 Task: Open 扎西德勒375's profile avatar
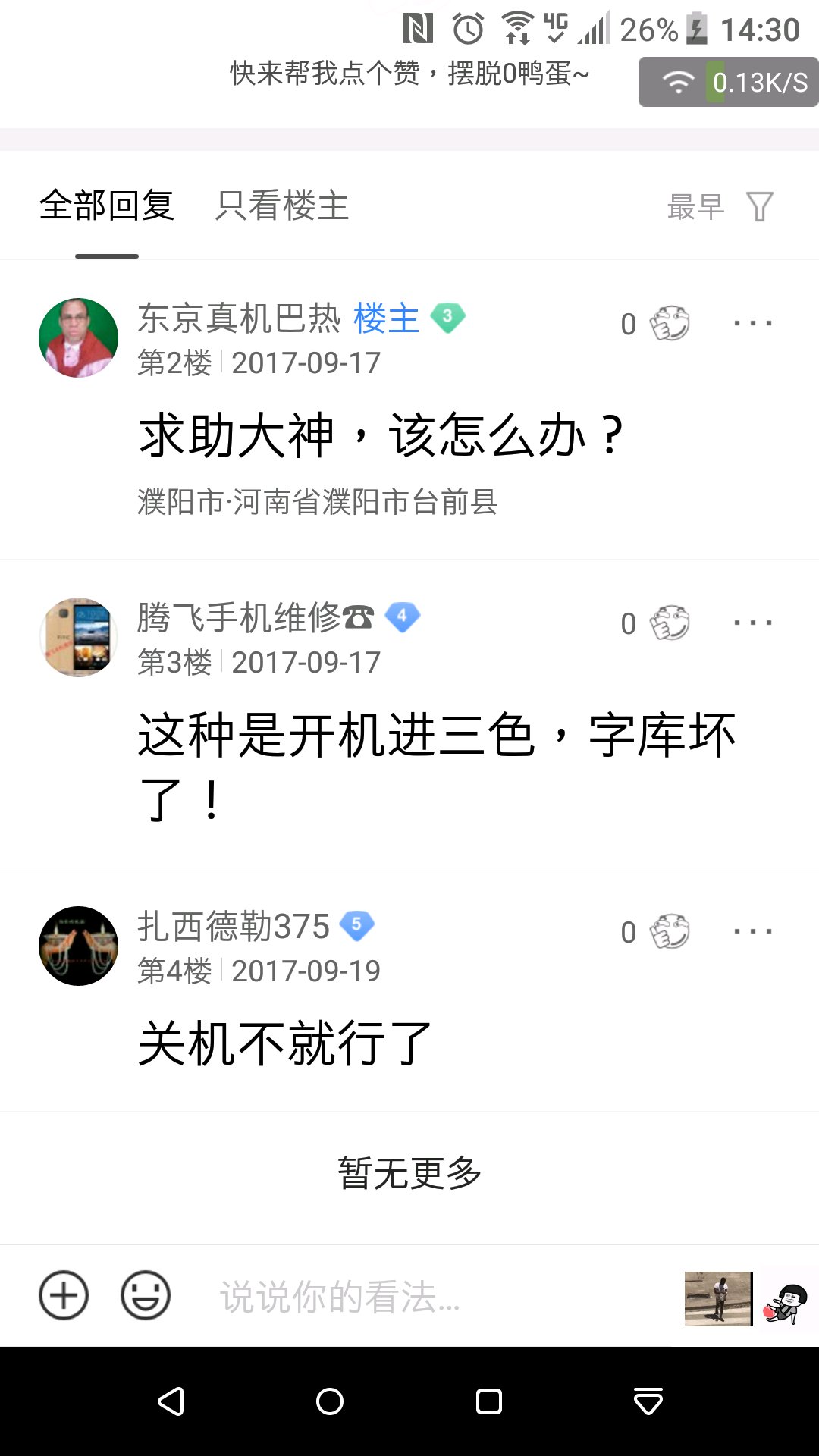[x=78, y=946]
